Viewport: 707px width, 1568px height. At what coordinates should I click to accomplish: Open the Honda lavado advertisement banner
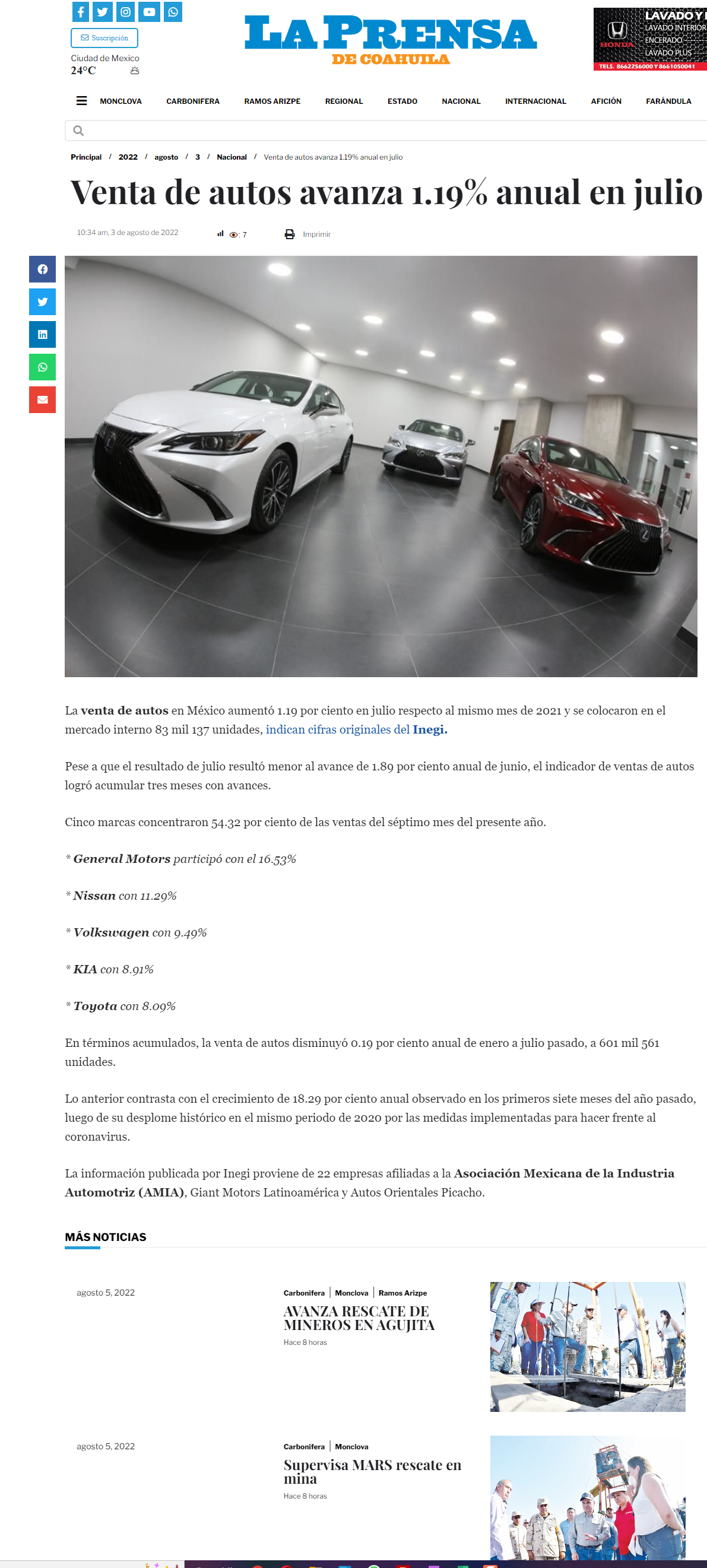pos(650,39)
